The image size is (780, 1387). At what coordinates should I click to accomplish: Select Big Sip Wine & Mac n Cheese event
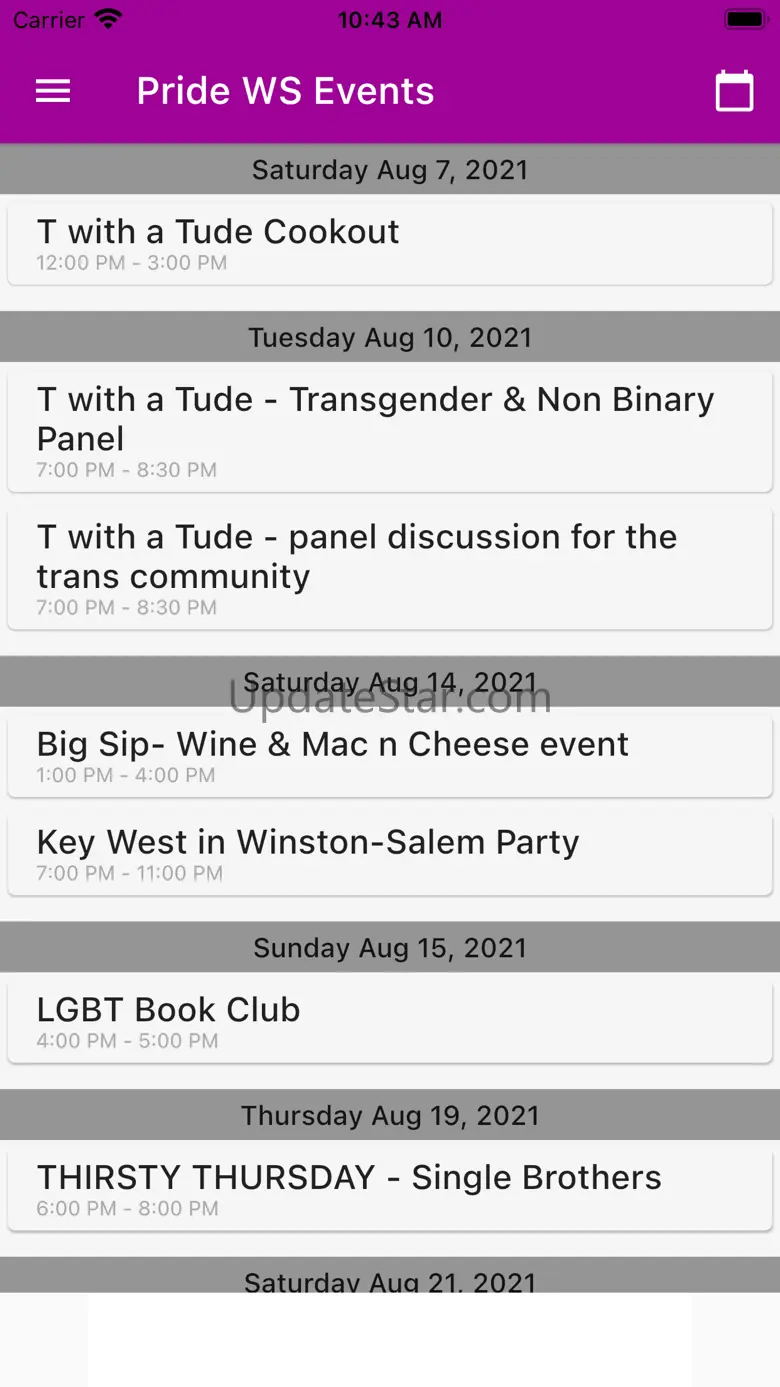[389, 756]
